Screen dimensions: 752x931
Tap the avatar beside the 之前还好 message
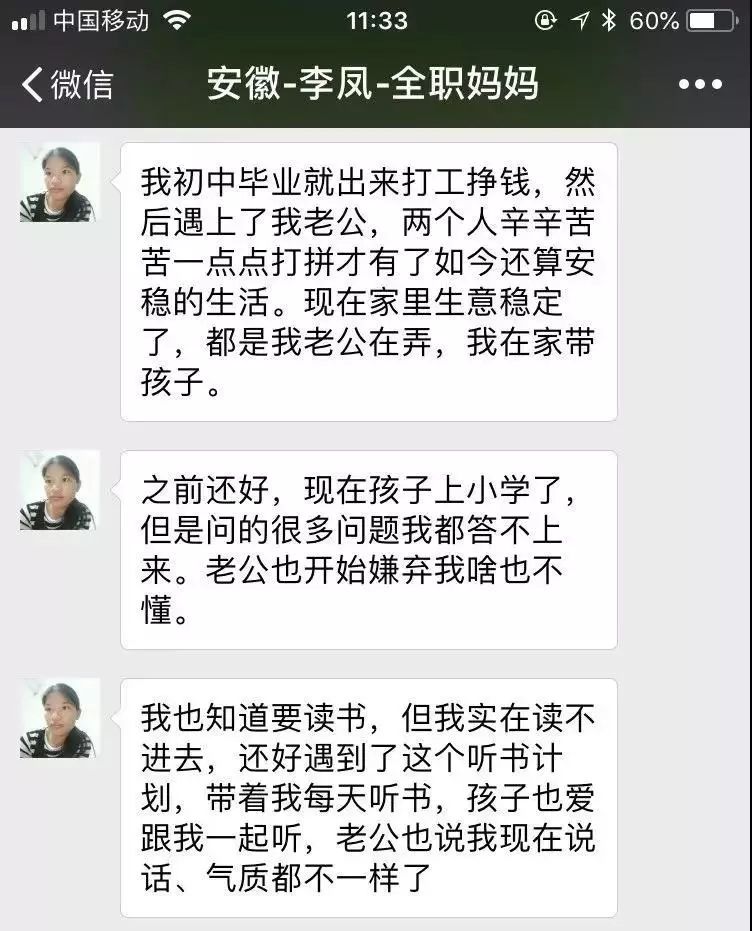(60, 490)
